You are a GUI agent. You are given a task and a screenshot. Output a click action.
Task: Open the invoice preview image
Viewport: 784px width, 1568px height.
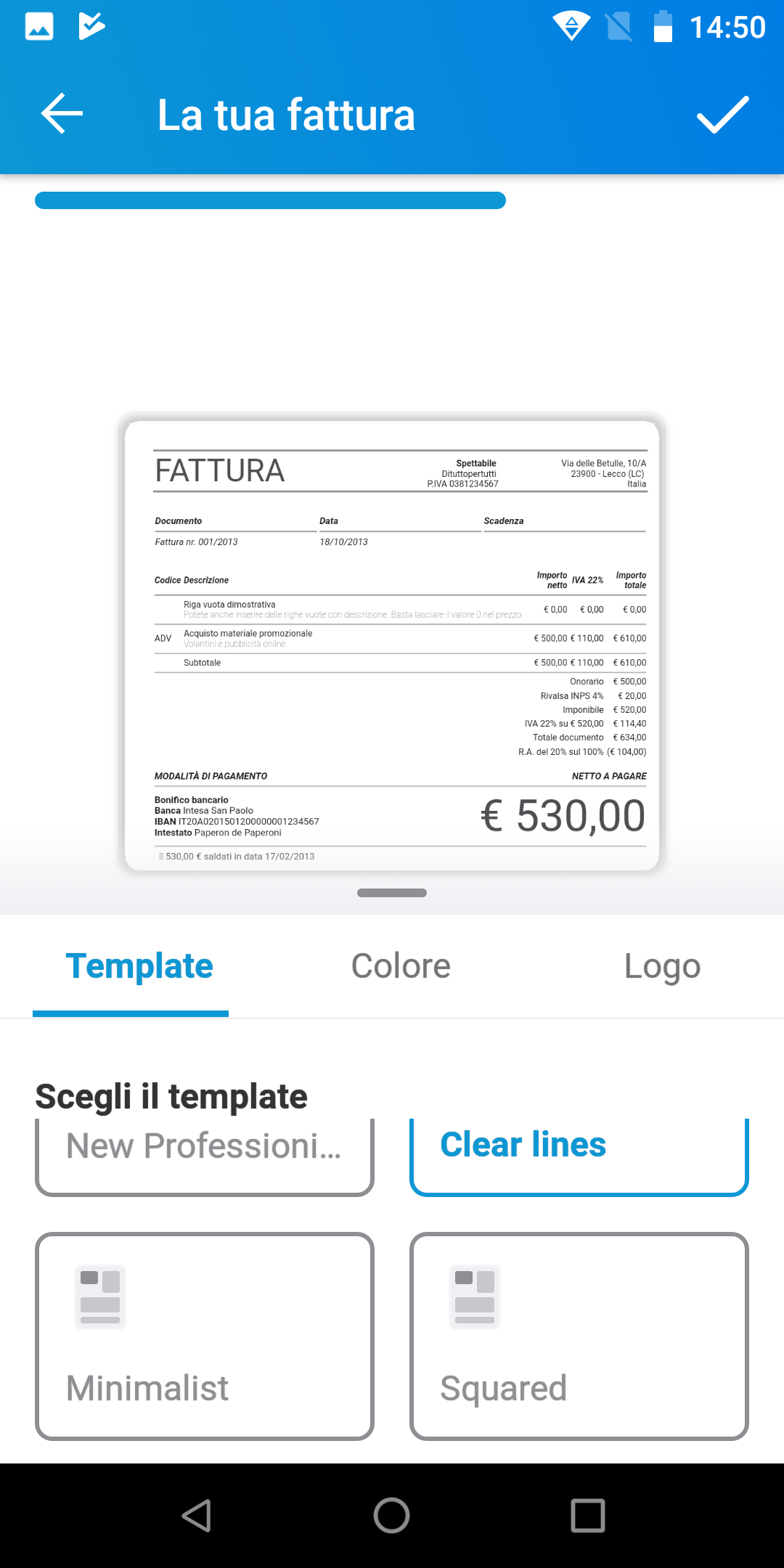[x=392, y=645]
